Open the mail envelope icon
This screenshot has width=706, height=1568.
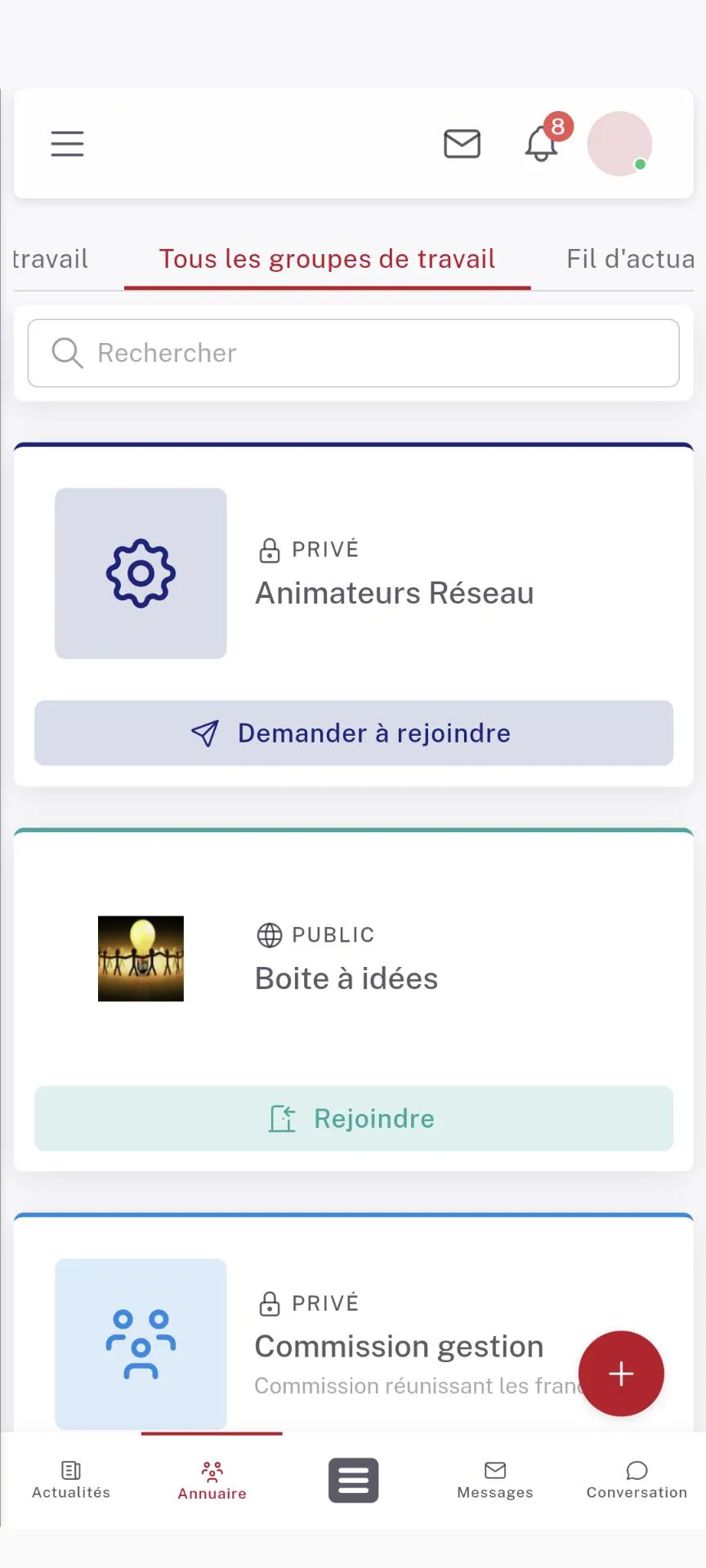(462, 144)
